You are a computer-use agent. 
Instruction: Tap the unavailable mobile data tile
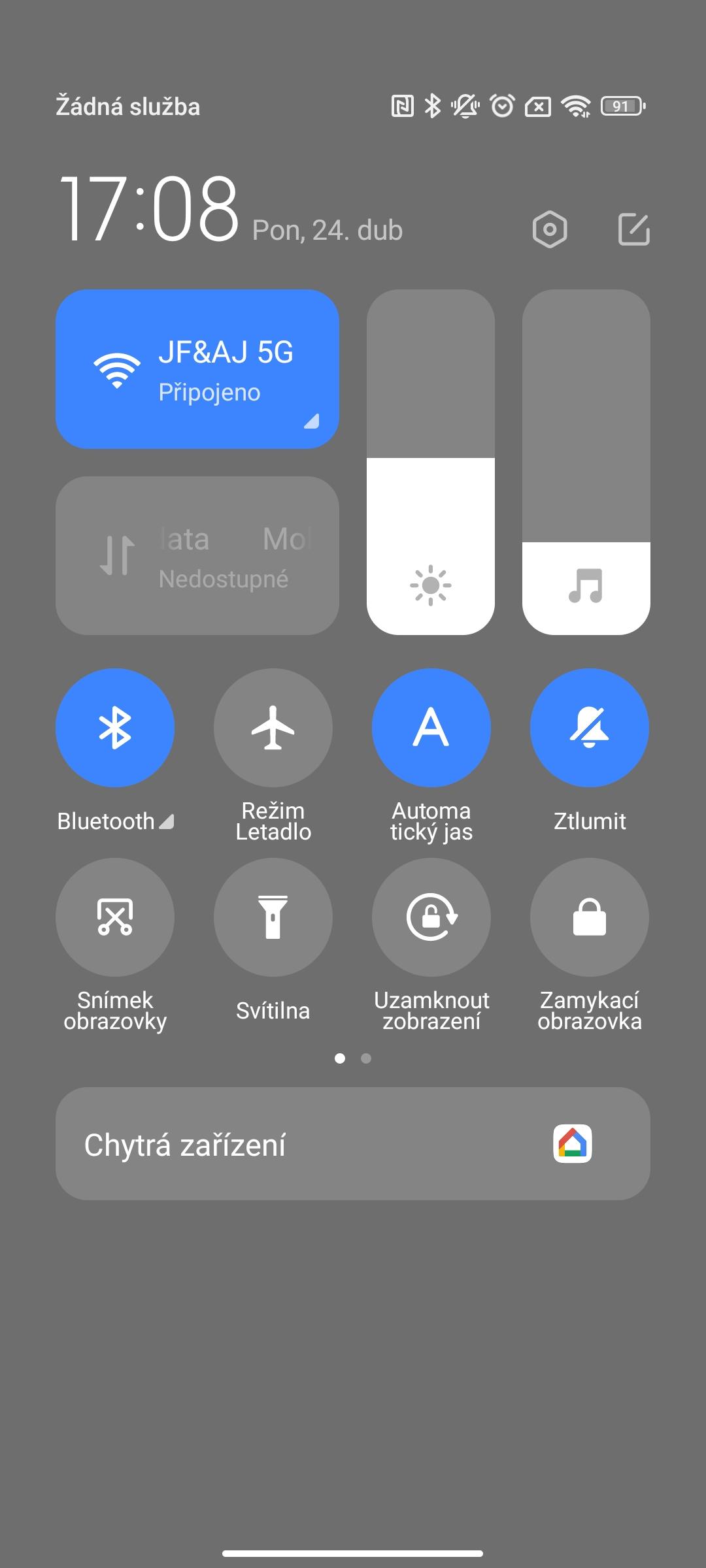coord(197,555)
